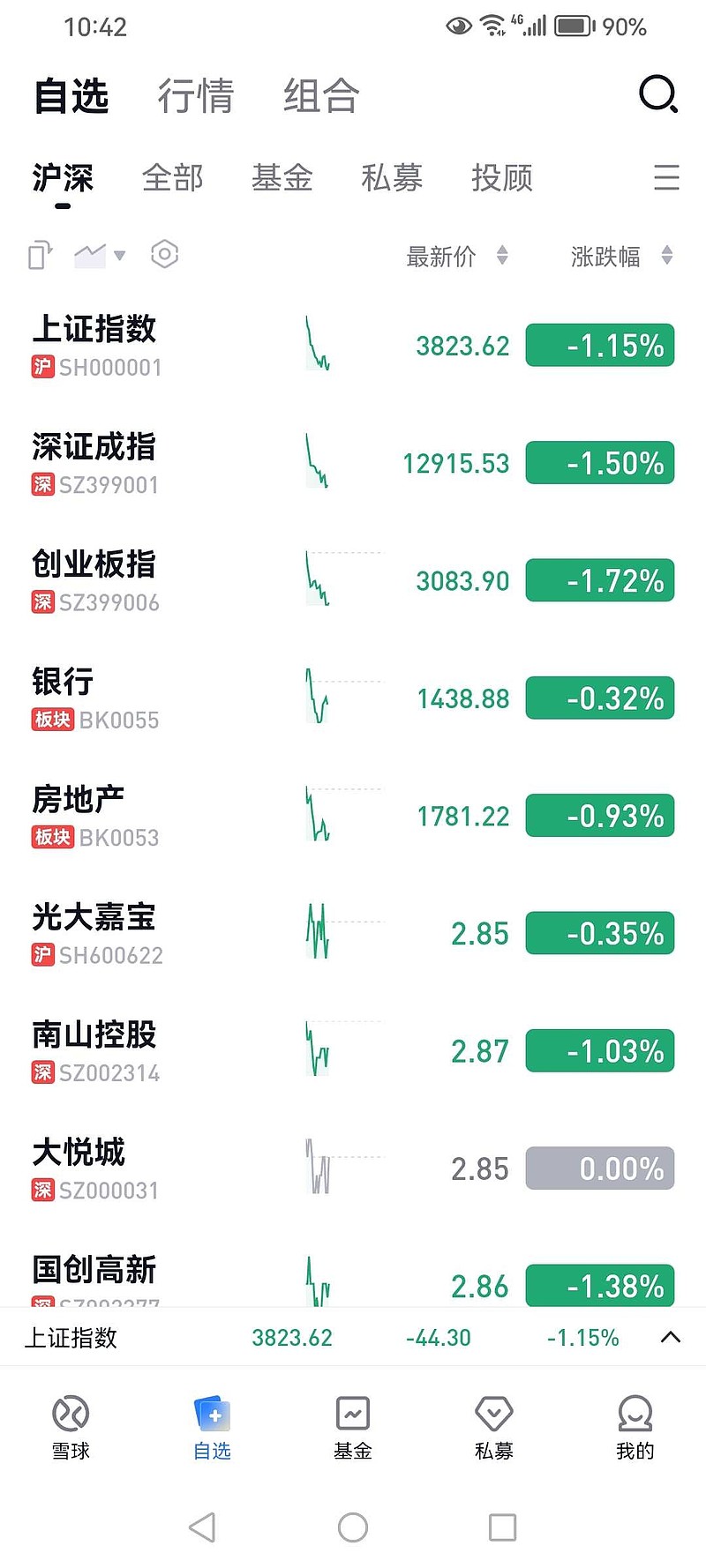Tap the 大悦城 sparkline chart thumbnail
706x1568 pixels.
coord(318,1167)
